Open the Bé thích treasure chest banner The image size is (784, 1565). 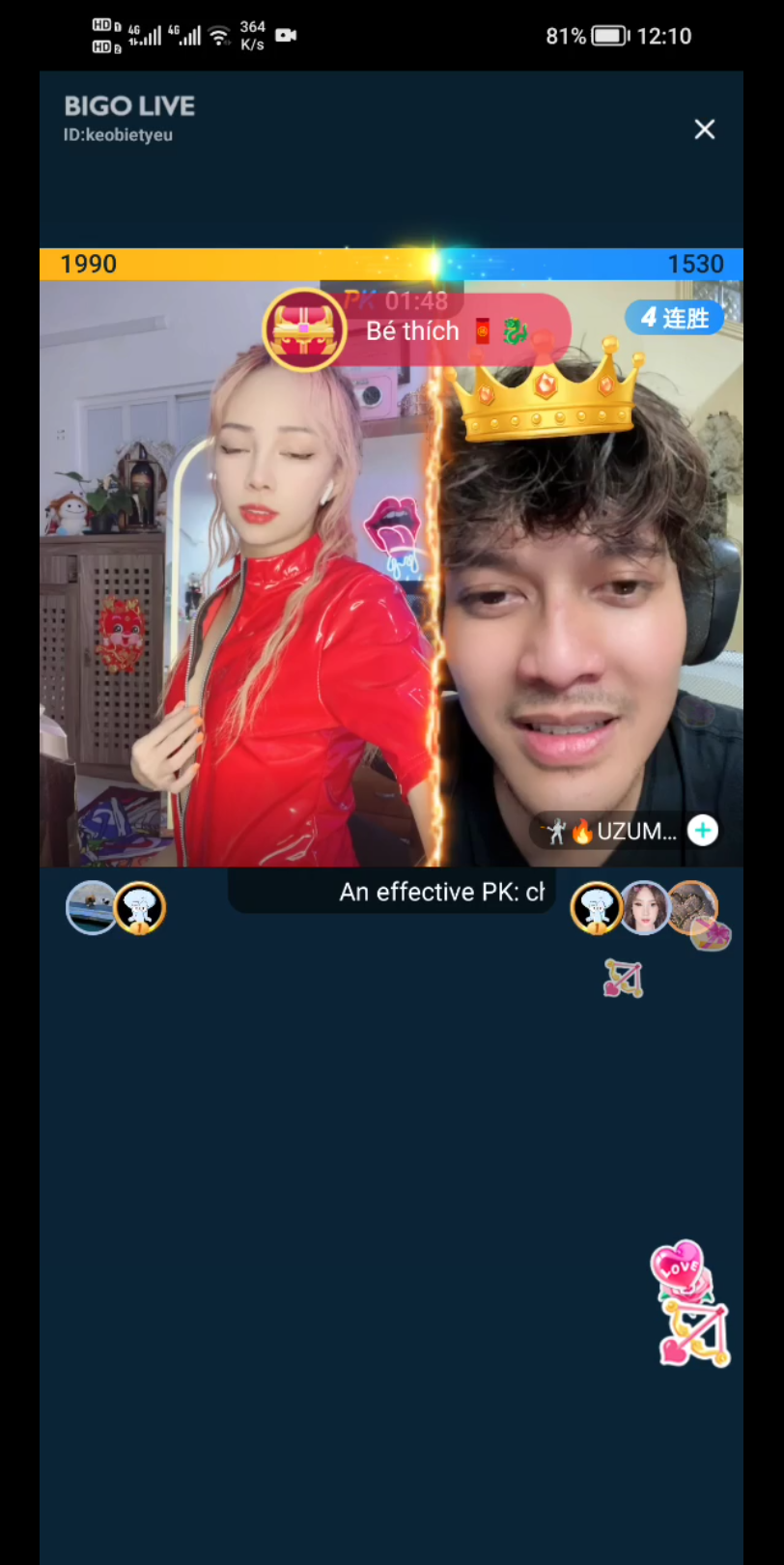pos(417,330)
